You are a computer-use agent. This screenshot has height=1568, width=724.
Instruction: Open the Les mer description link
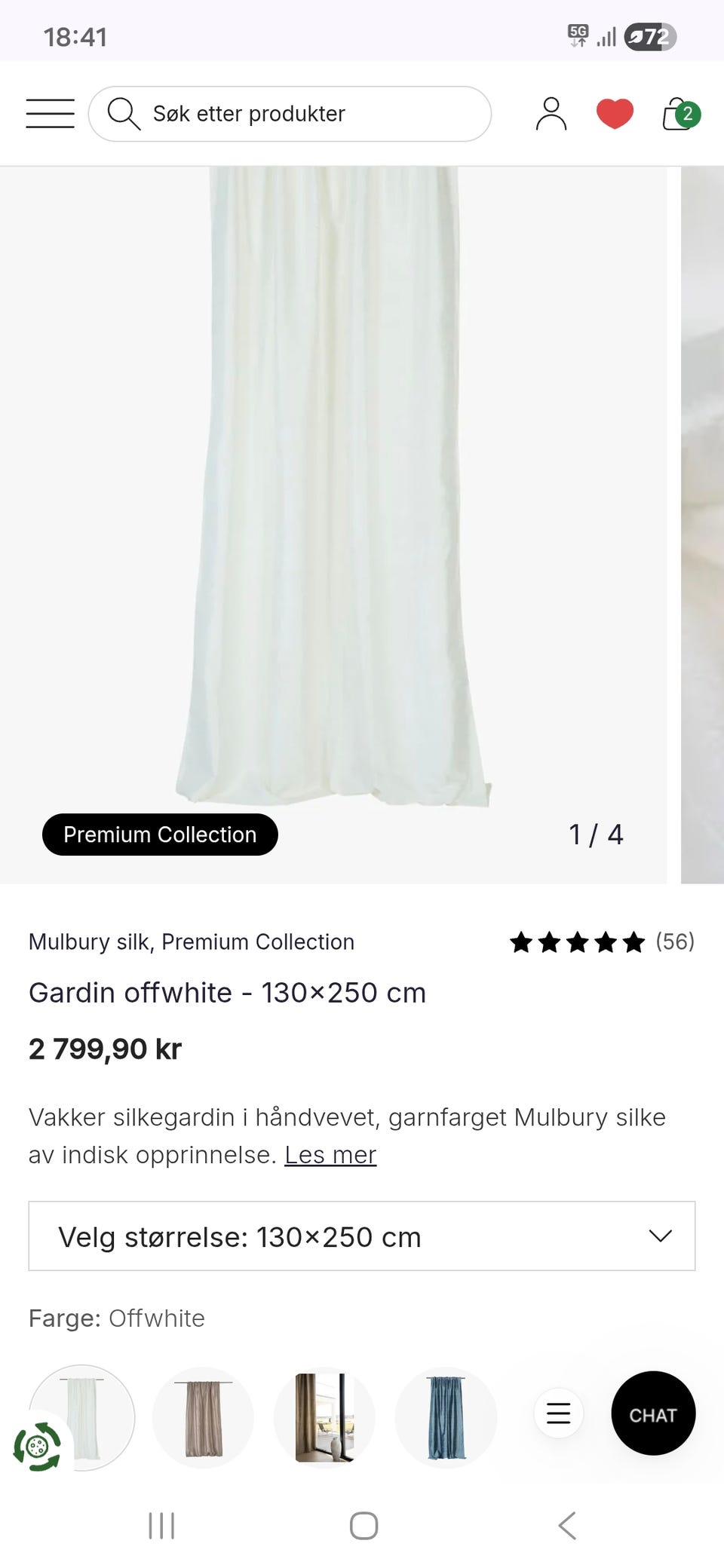click(x=330, y=1154)
